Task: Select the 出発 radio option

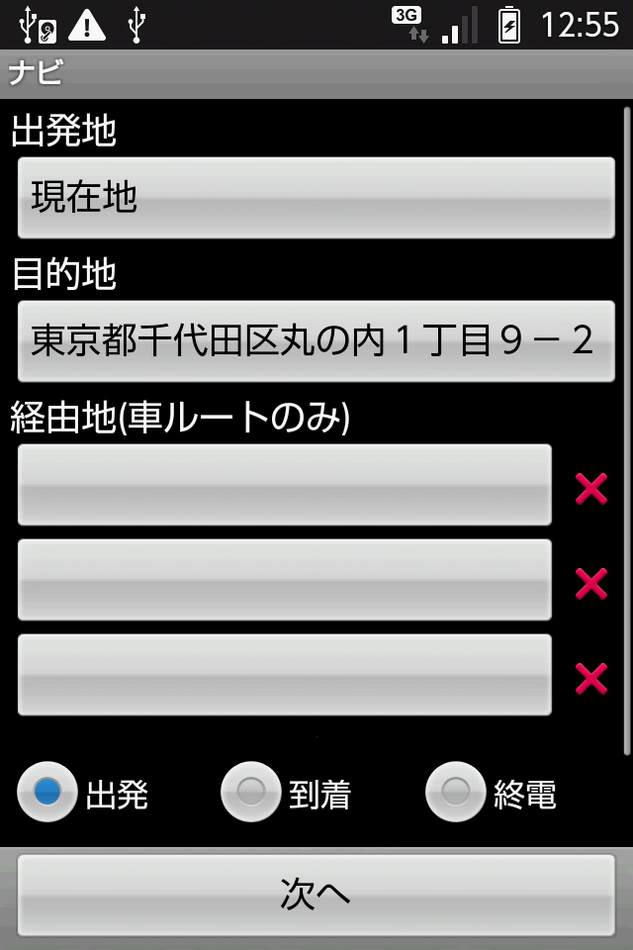Action: (48, 792)
